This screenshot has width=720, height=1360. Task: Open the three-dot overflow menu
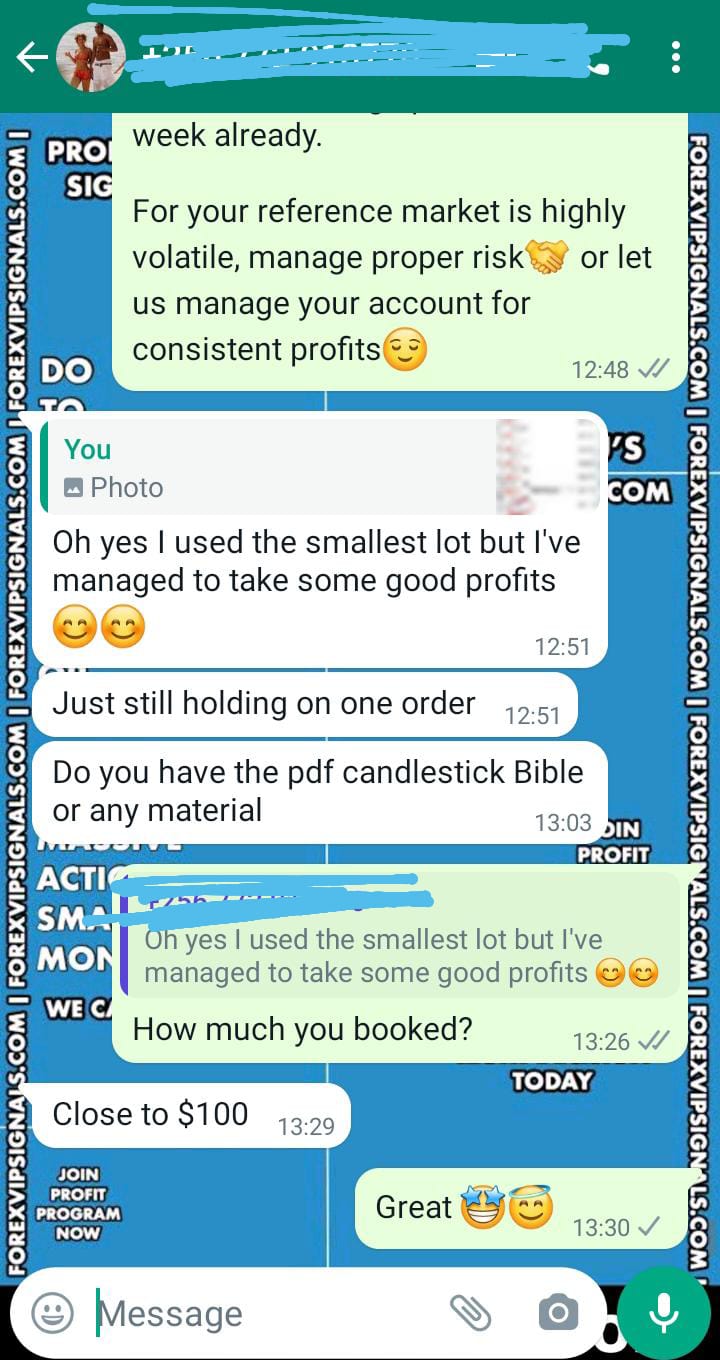click(677, 57)
